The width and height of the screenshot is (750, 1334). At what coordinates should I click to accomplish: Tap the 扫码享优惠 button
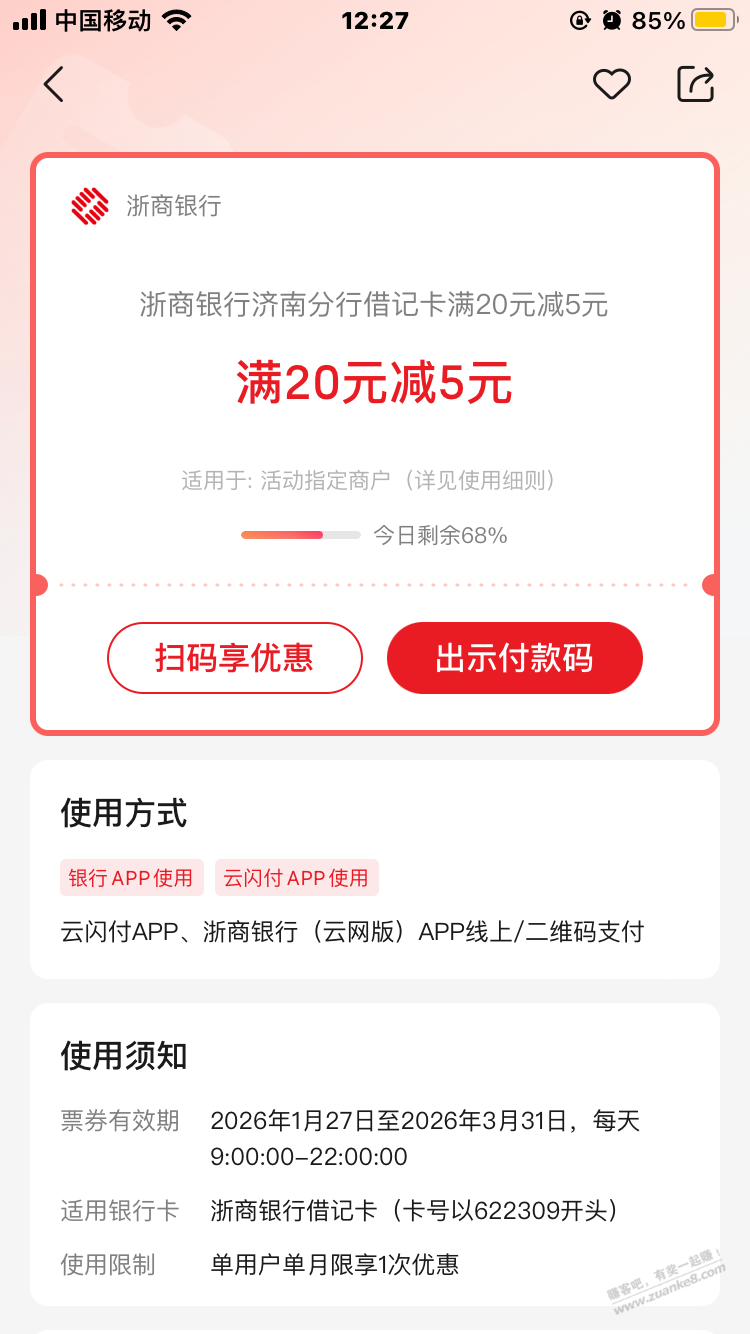234,658
